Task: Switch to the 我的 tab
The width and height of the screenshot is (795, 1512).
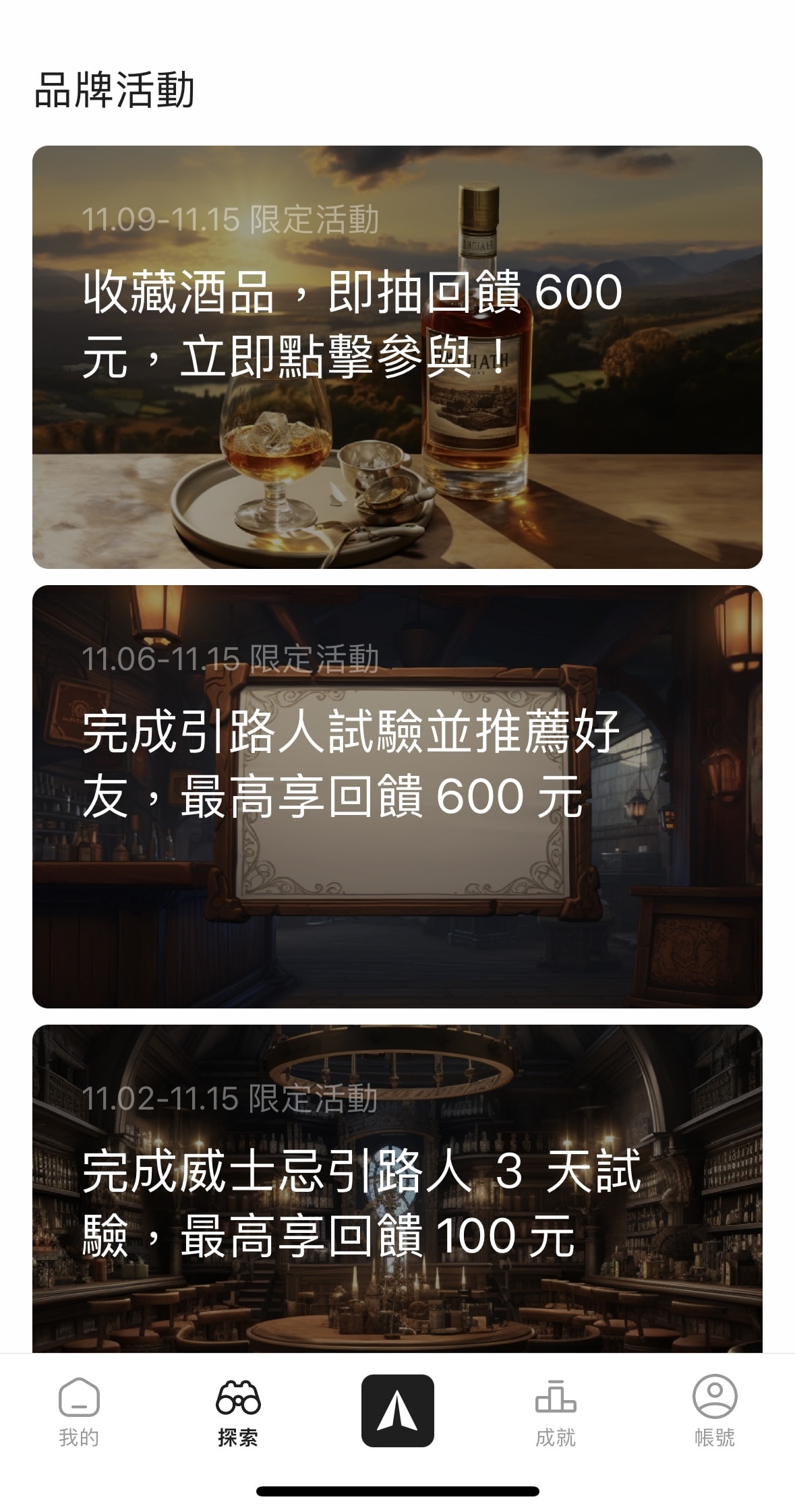Action: pyautogui.click(x=79, y=1410)
